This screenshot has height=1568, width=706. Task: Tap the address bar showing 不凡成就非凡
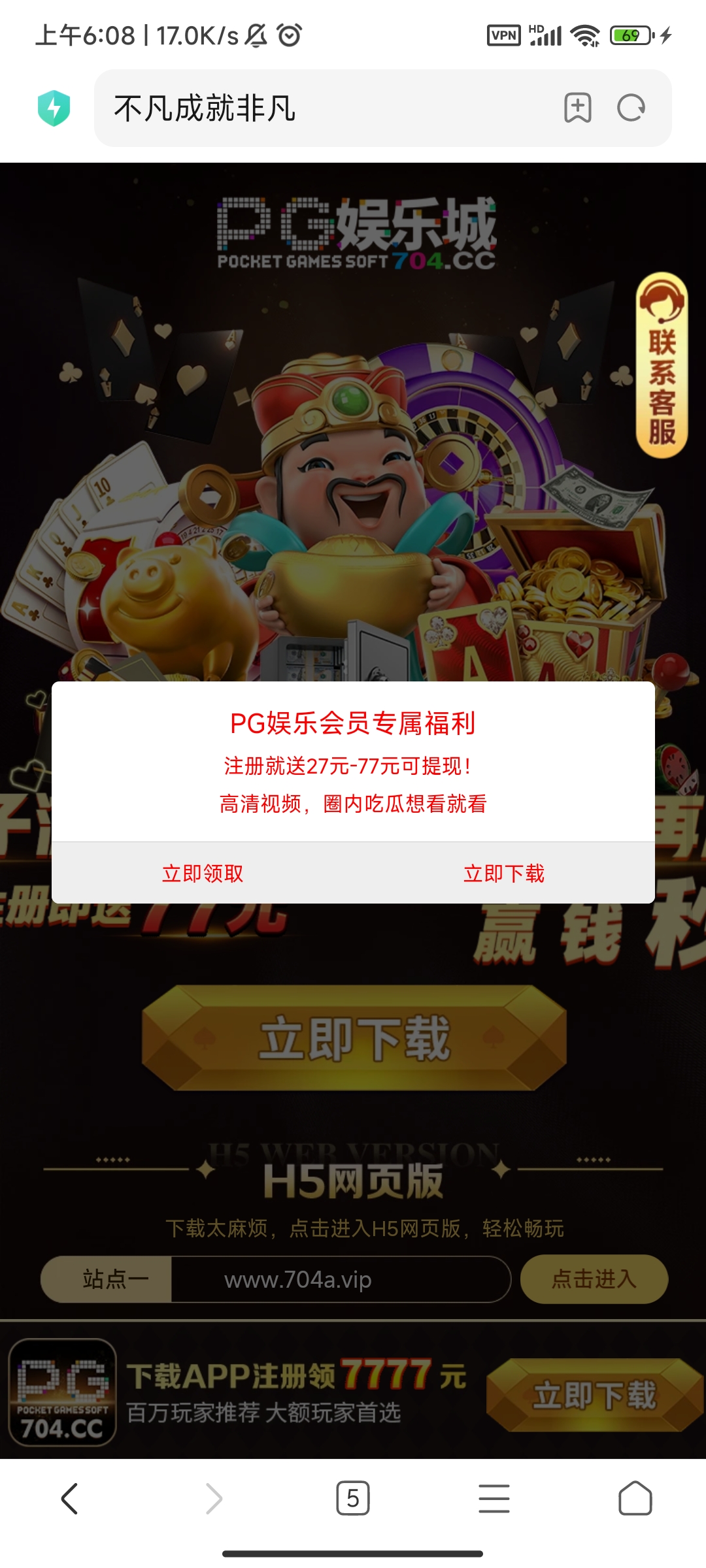327,108
